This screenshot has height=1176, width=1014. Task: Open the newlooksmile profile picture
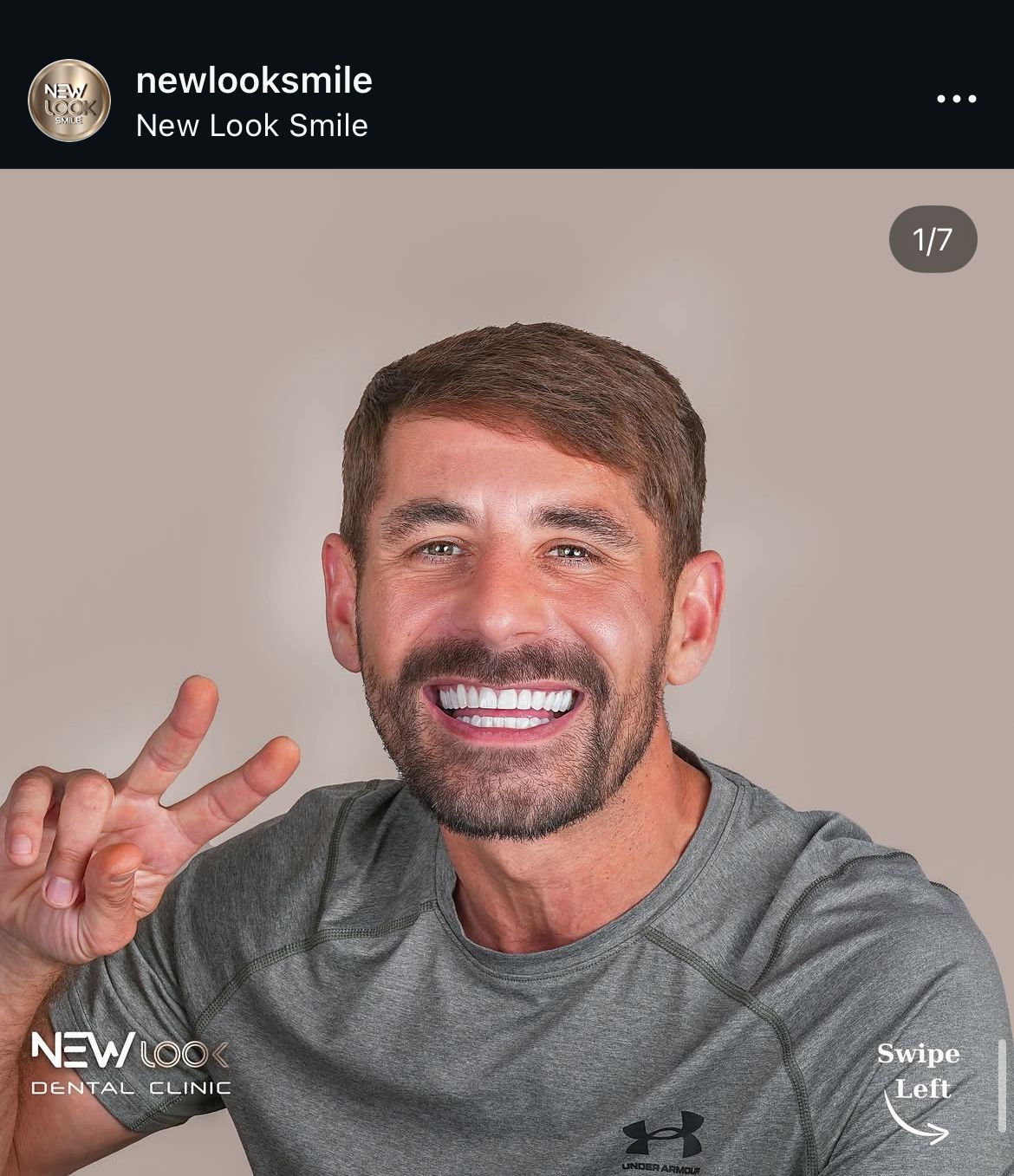(x=69, y=101)
